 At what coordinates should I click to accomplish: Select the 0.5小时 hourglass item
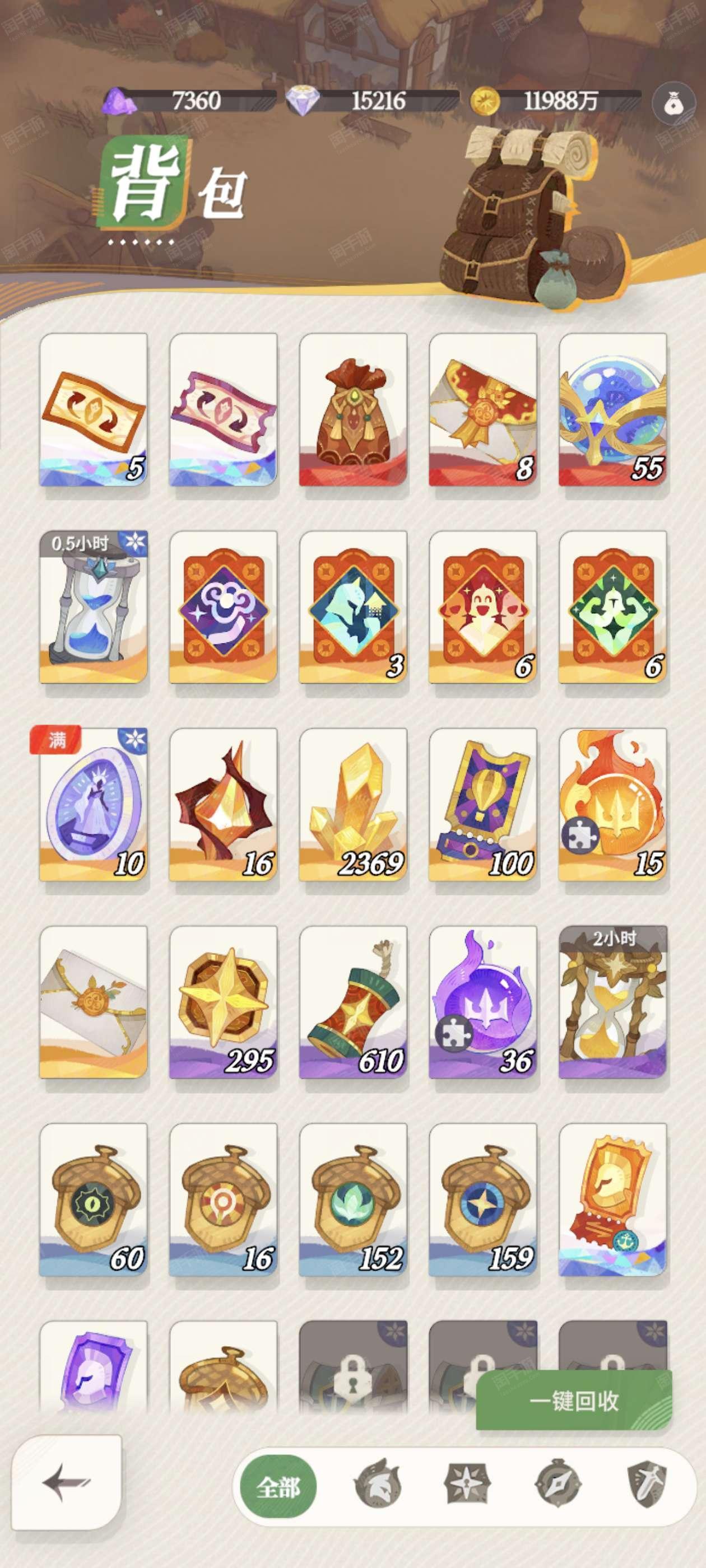pyautogui.click(x=93, y=607)
